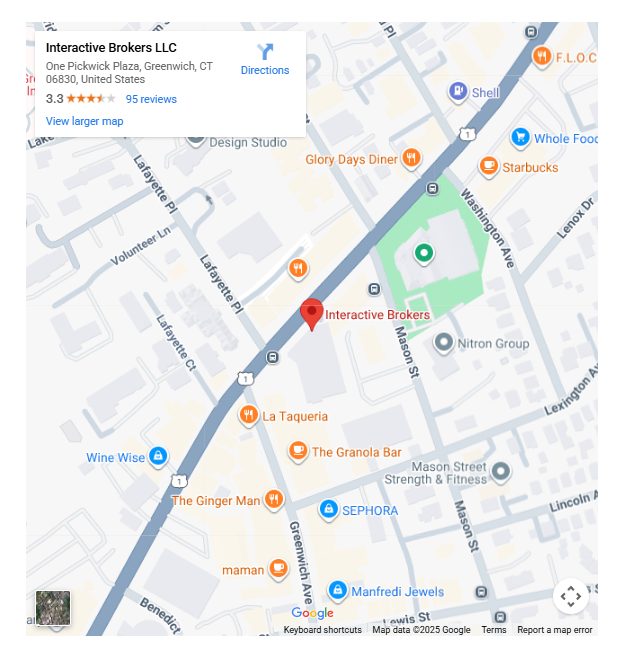The height and width of the screenshot is (664, 636).
Task: Get directions to Interactive Brokers
Action: tap(264, 59)
